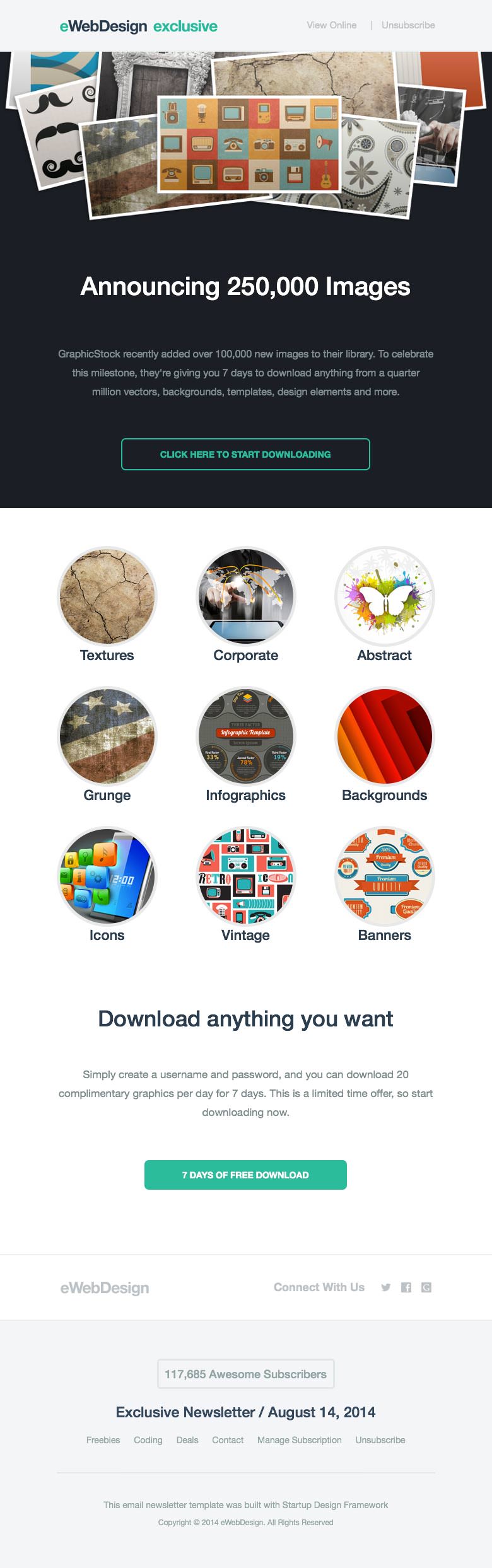This screenshot has height=1568, width=492.
Task: Open the Backgrounds category
Action: (385, 736)
